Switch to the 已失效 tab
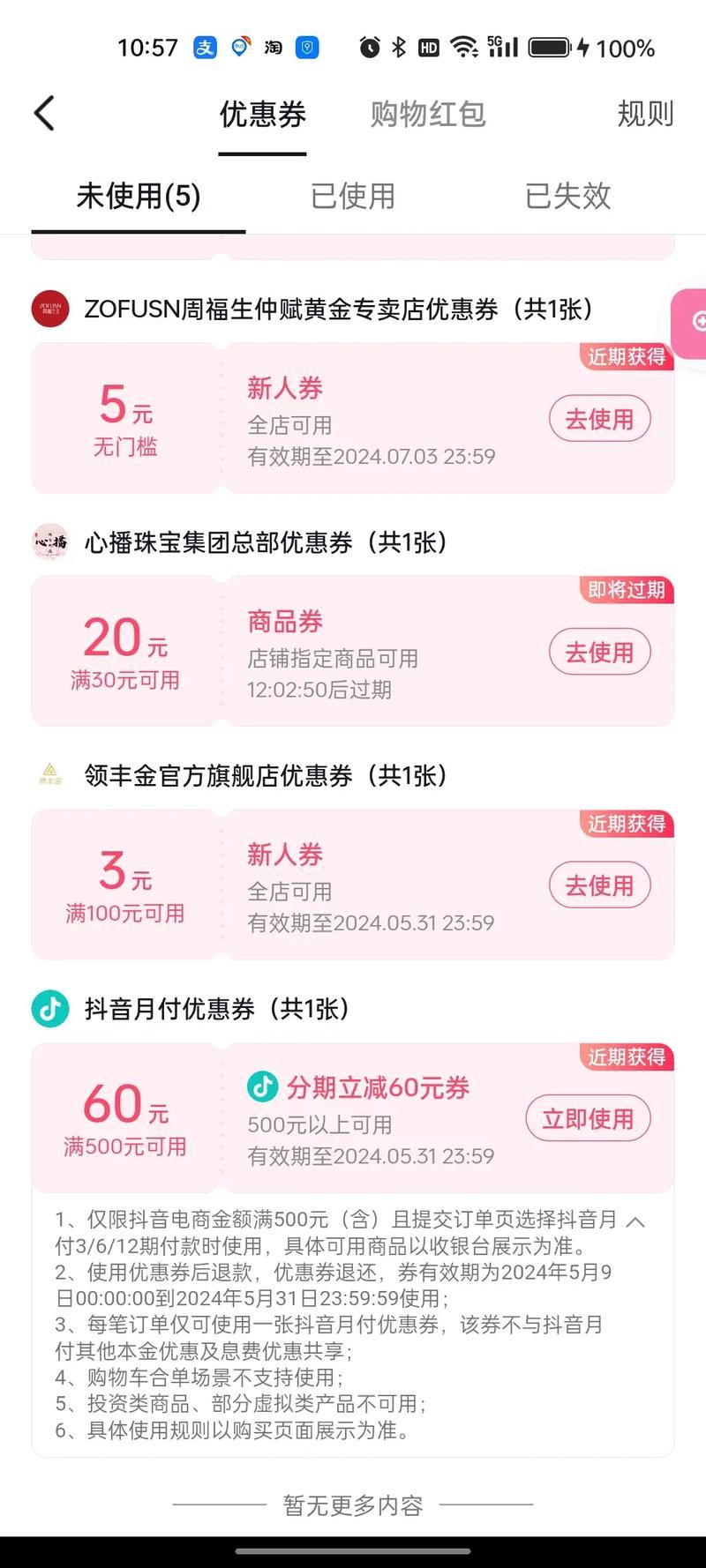The height and width of the screenshot is (1568, 706). 567,196
